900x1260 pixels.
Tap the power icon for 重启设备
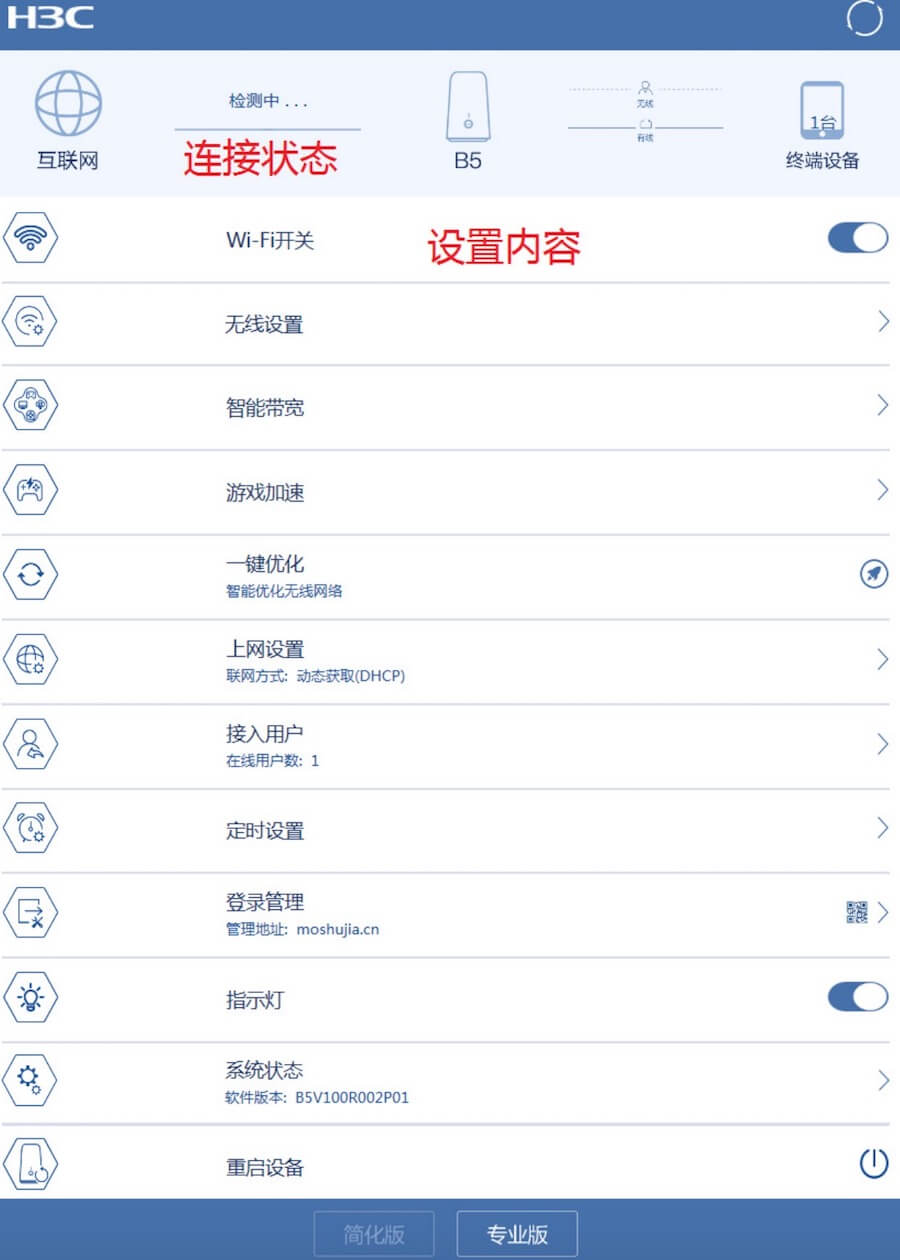[873, 1163]
